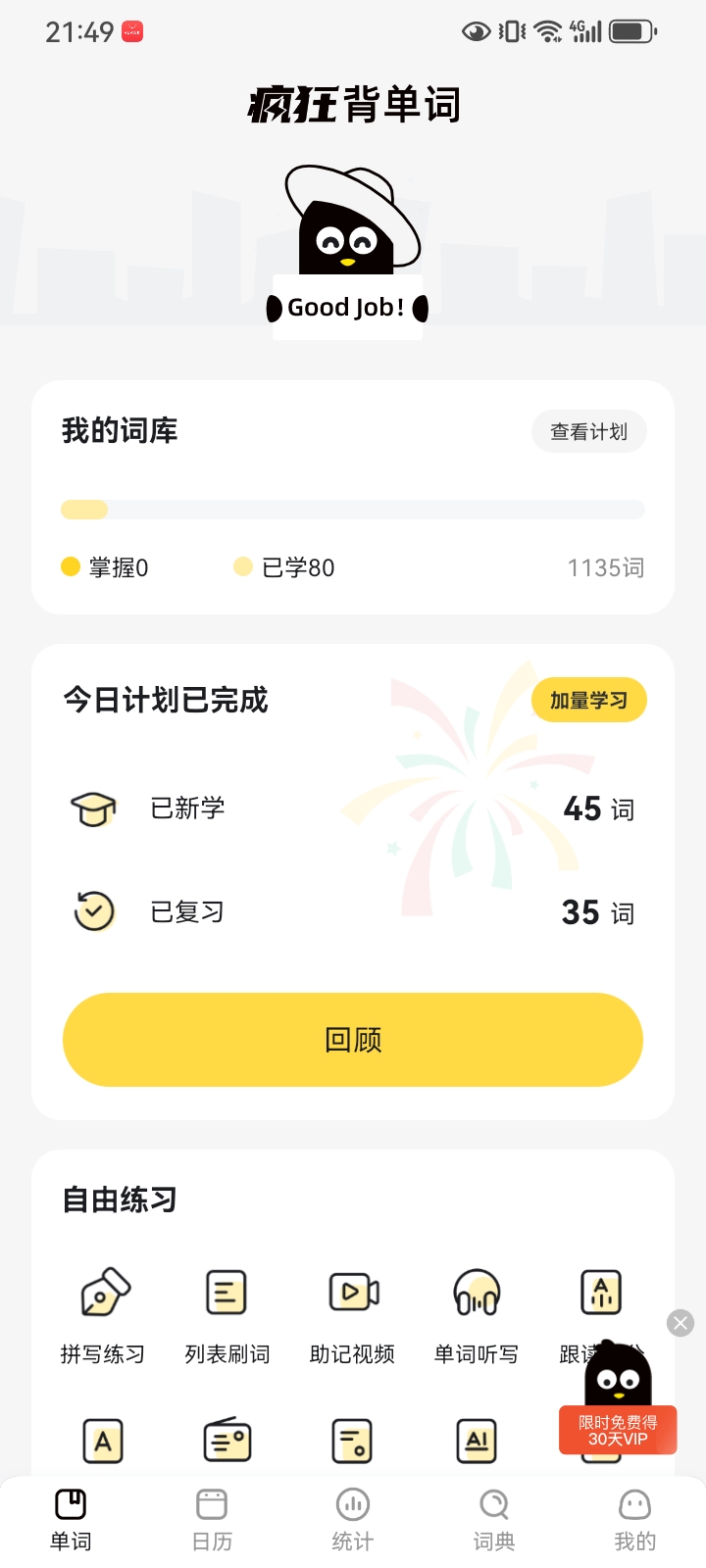The width and height of the screenshot is (706, 1568).
Task: Go to the 统计 statistics tab
Action: [353, 1519]
